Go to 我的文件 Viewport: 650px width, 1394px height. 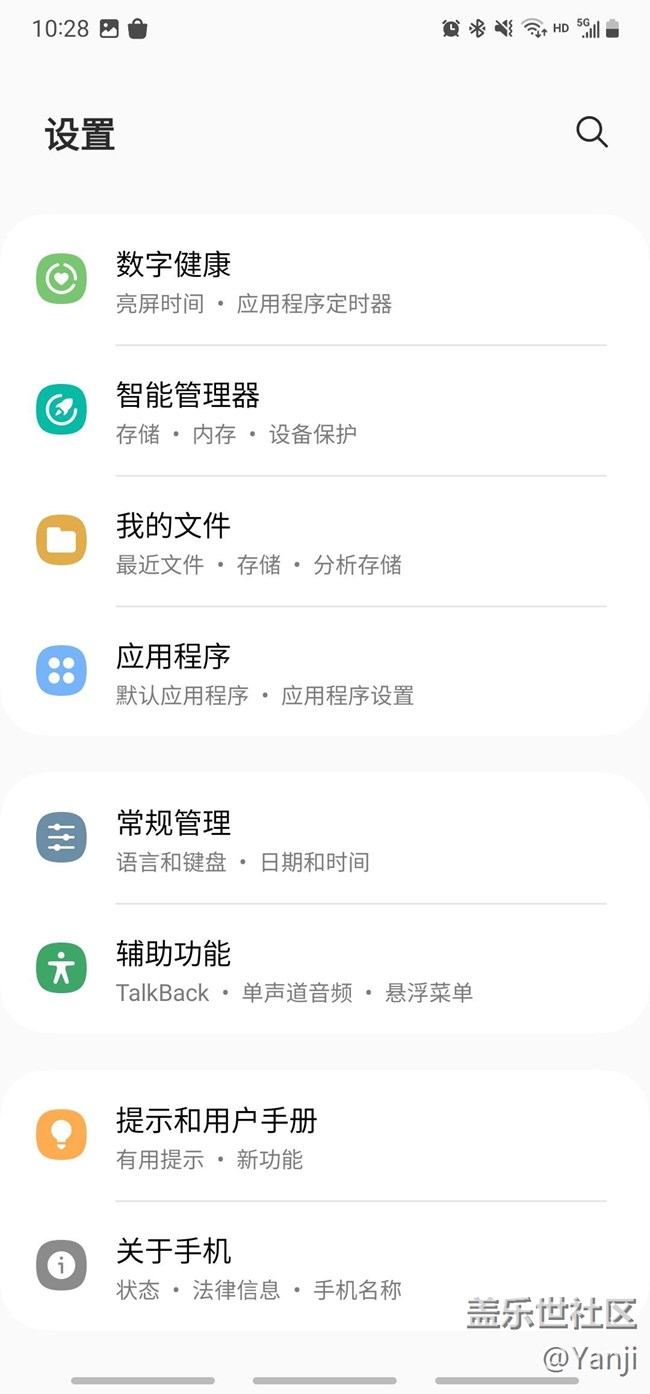tap(325, 541)
